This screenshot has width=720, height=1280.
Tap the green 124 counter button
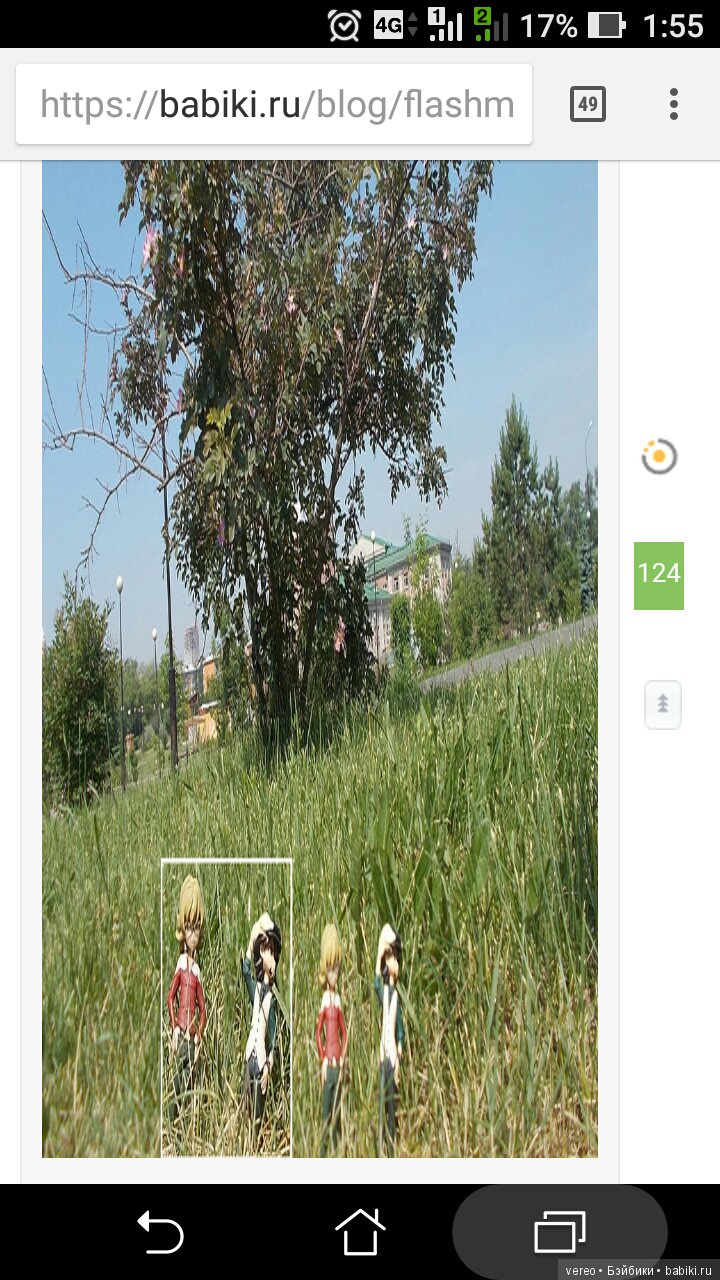(x=659, y=575)
